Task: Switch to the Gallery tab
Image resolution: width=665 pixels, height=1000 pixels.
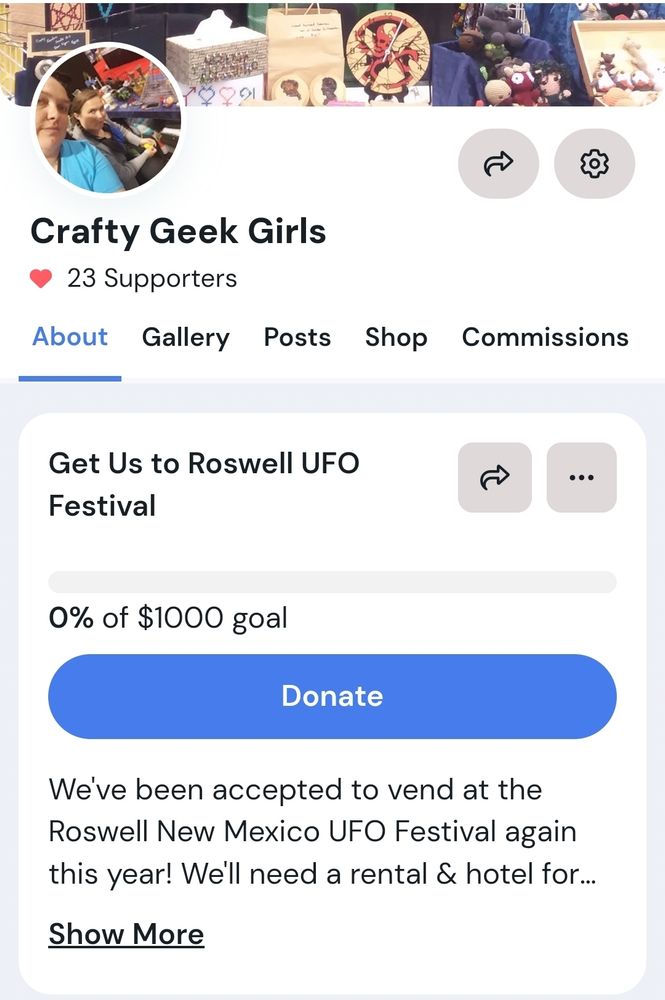Action: point(185,338)
